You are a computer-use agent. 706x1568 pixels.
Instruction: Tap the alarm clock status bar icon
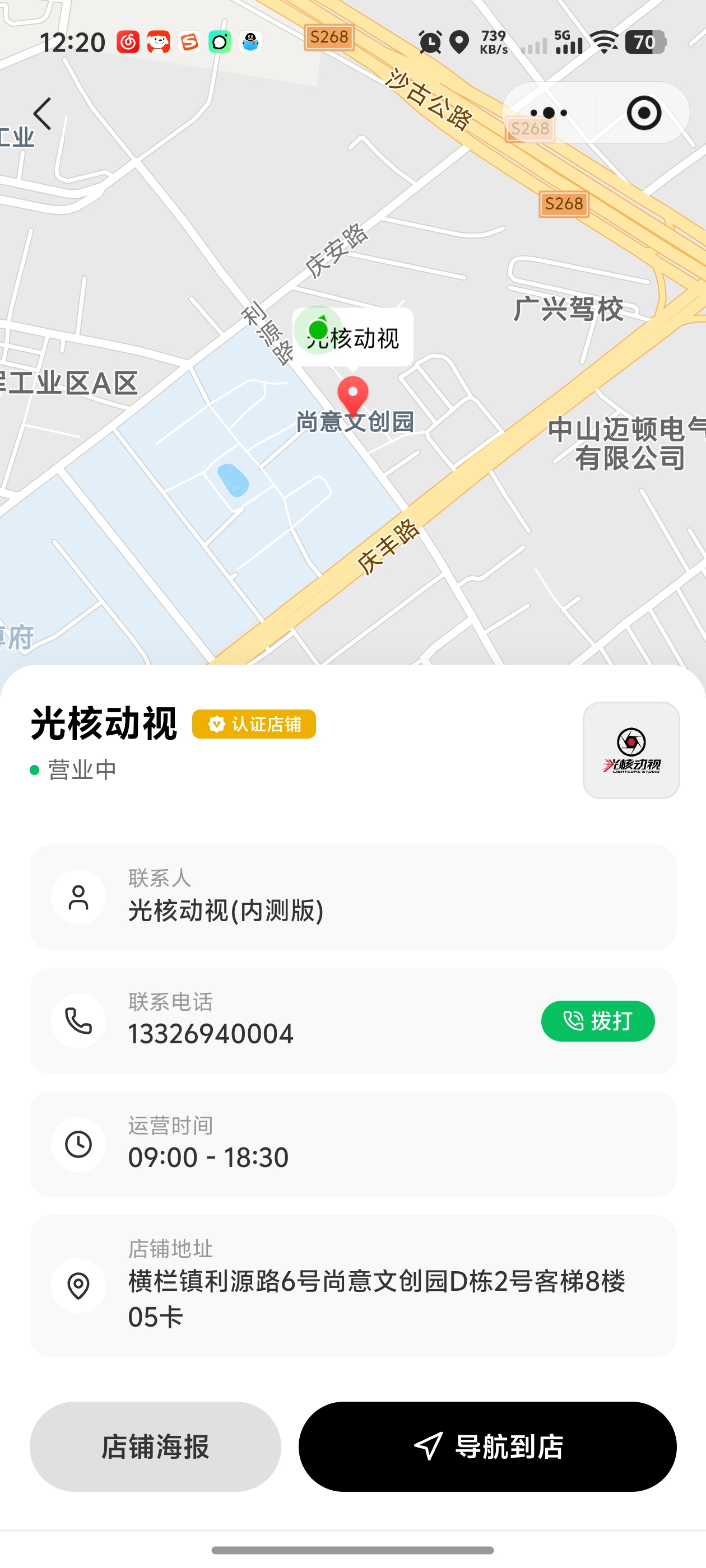(x=429, y=41)
